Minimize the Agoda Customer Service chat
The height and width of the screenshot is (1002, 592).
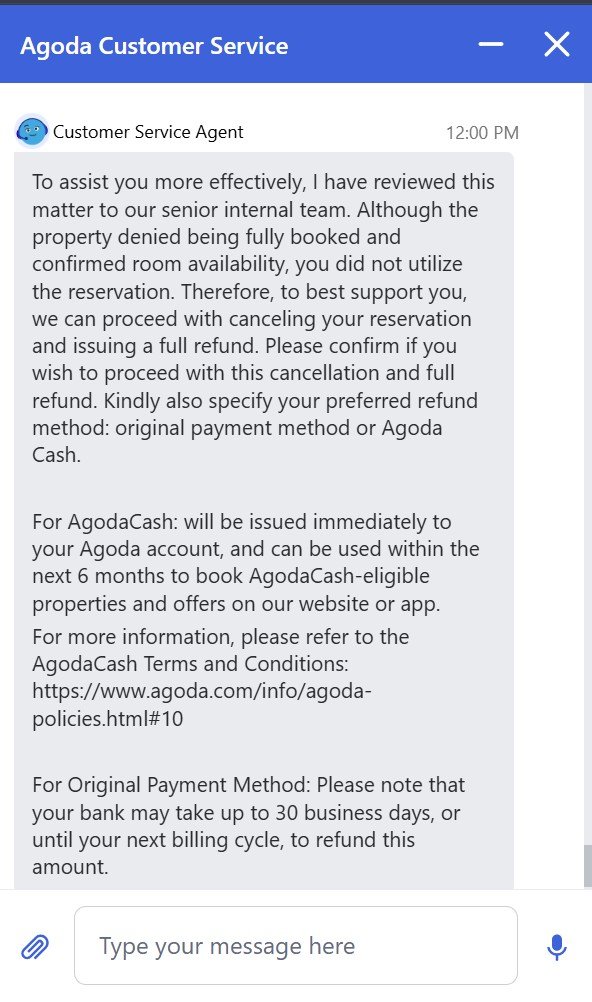pyautogui.click(x=491, y=45)
